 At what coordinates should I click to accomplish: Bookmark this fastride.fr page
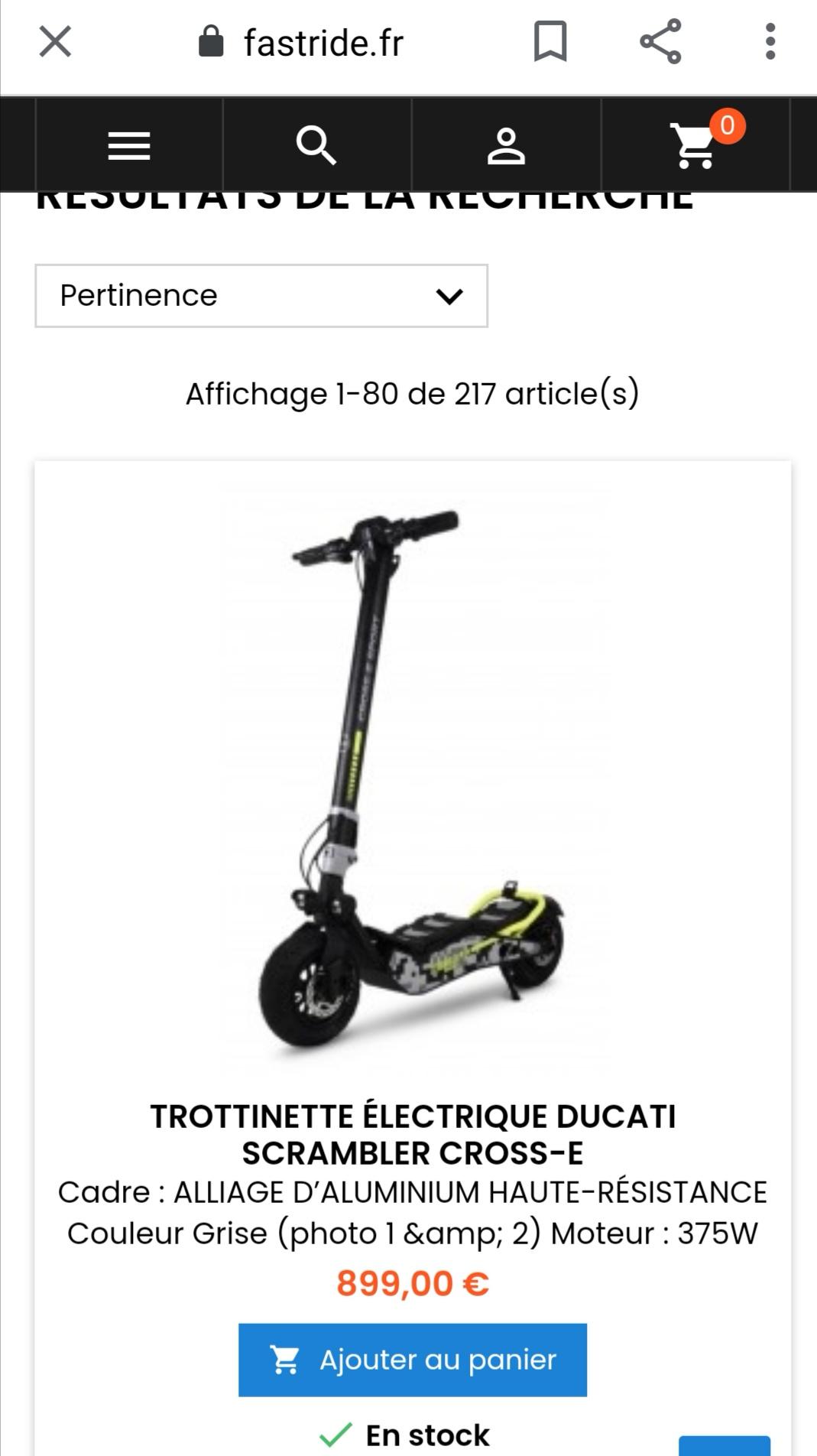coord(550,42)
